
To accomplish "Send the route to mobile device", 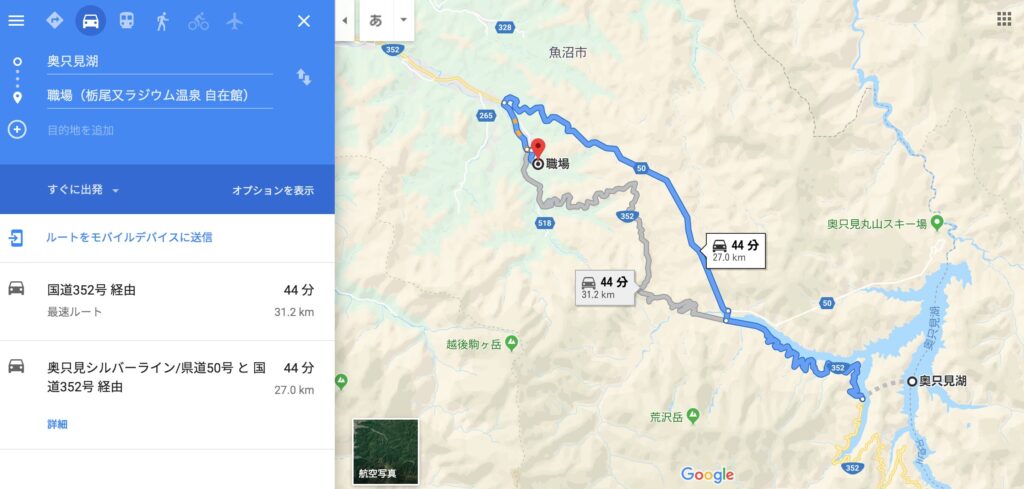I will coord(129,238).
